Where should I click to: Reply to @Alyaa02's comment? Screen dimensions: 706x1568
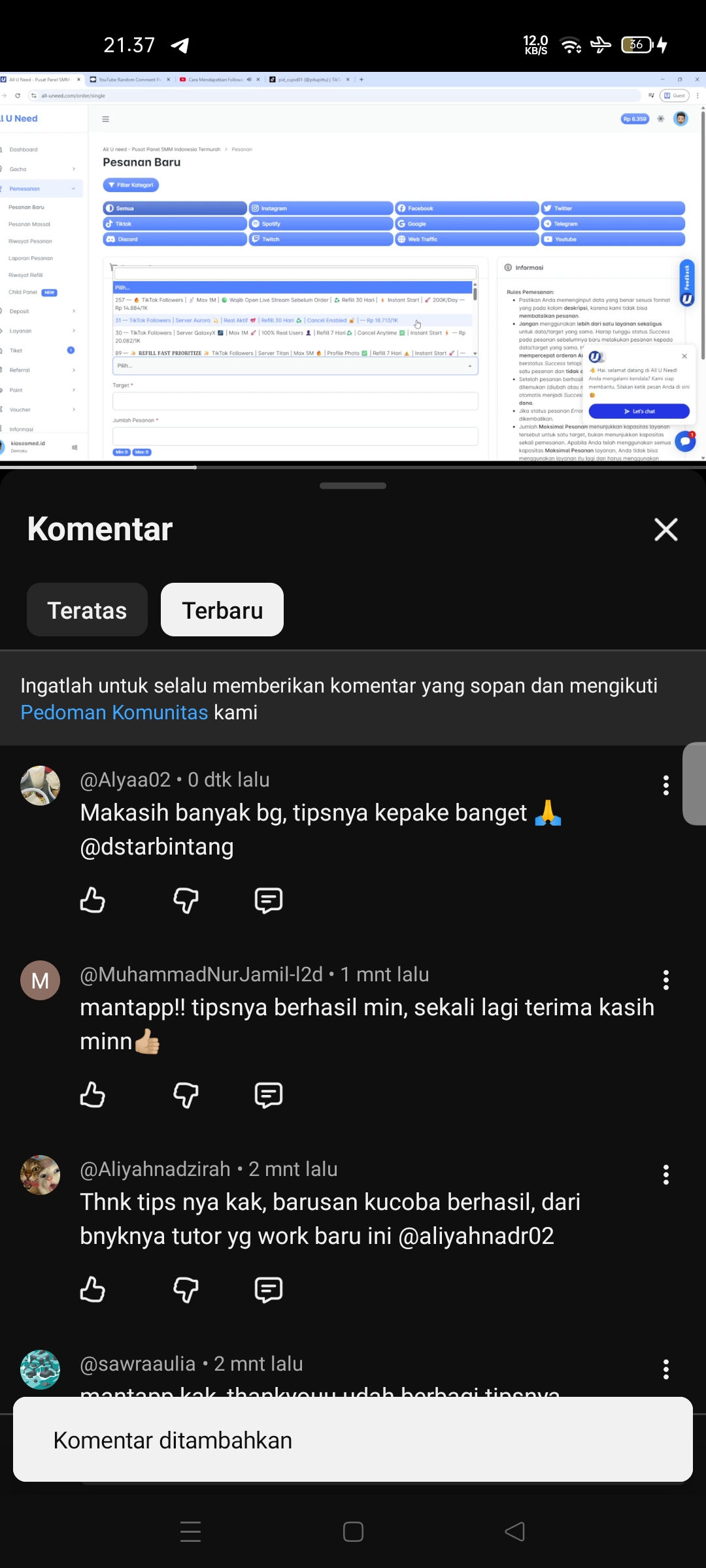point(268,900)
